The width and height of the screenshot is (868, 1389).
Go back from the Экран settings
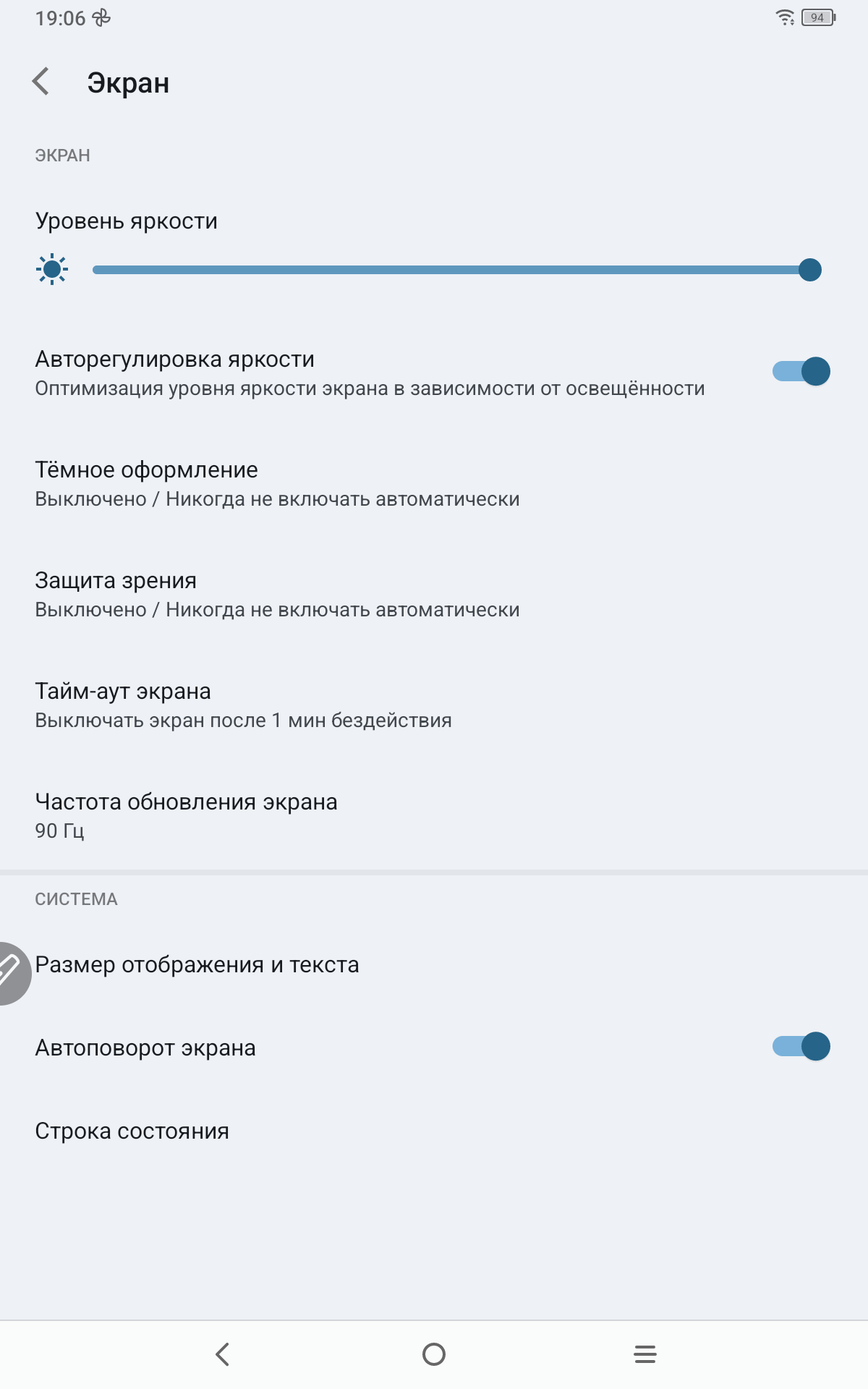tap(41, 82)
